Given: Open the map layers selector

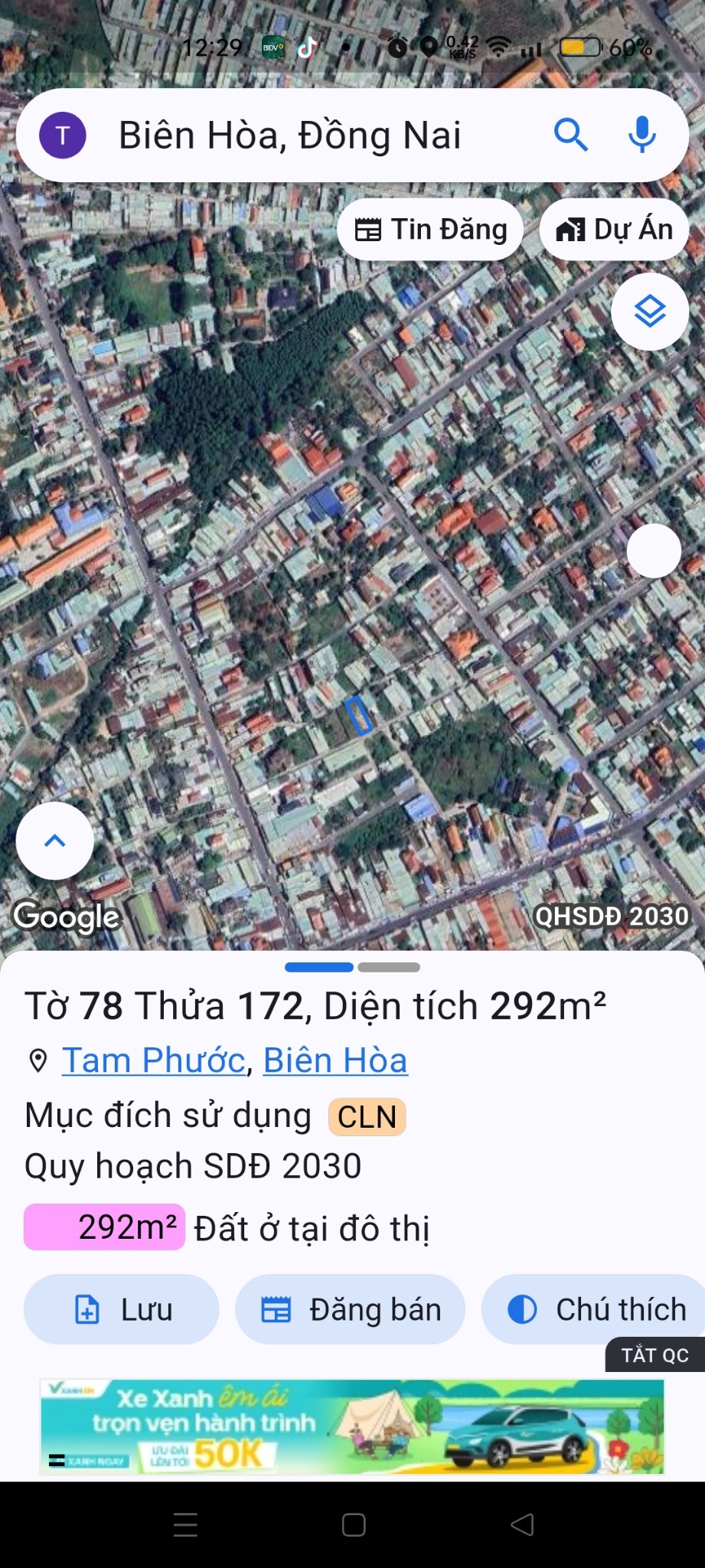Looking at the screenshot, I should [x=650, y=312].
